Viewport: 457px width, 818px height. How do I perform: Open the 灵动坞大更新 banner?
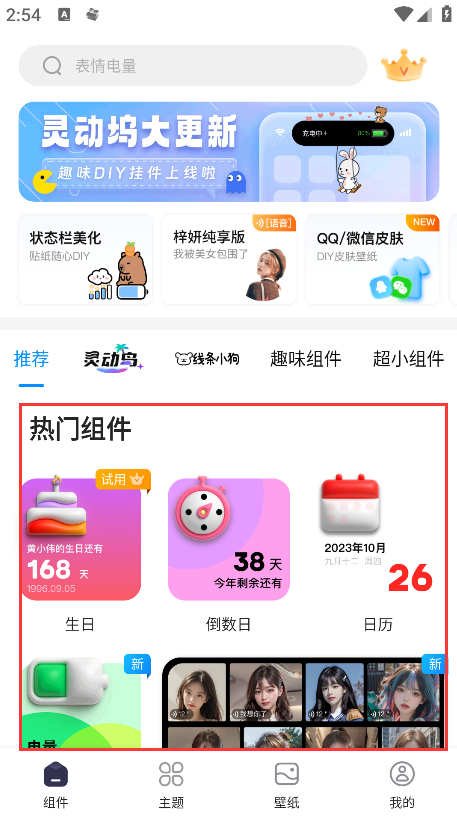tap(228, 152)
